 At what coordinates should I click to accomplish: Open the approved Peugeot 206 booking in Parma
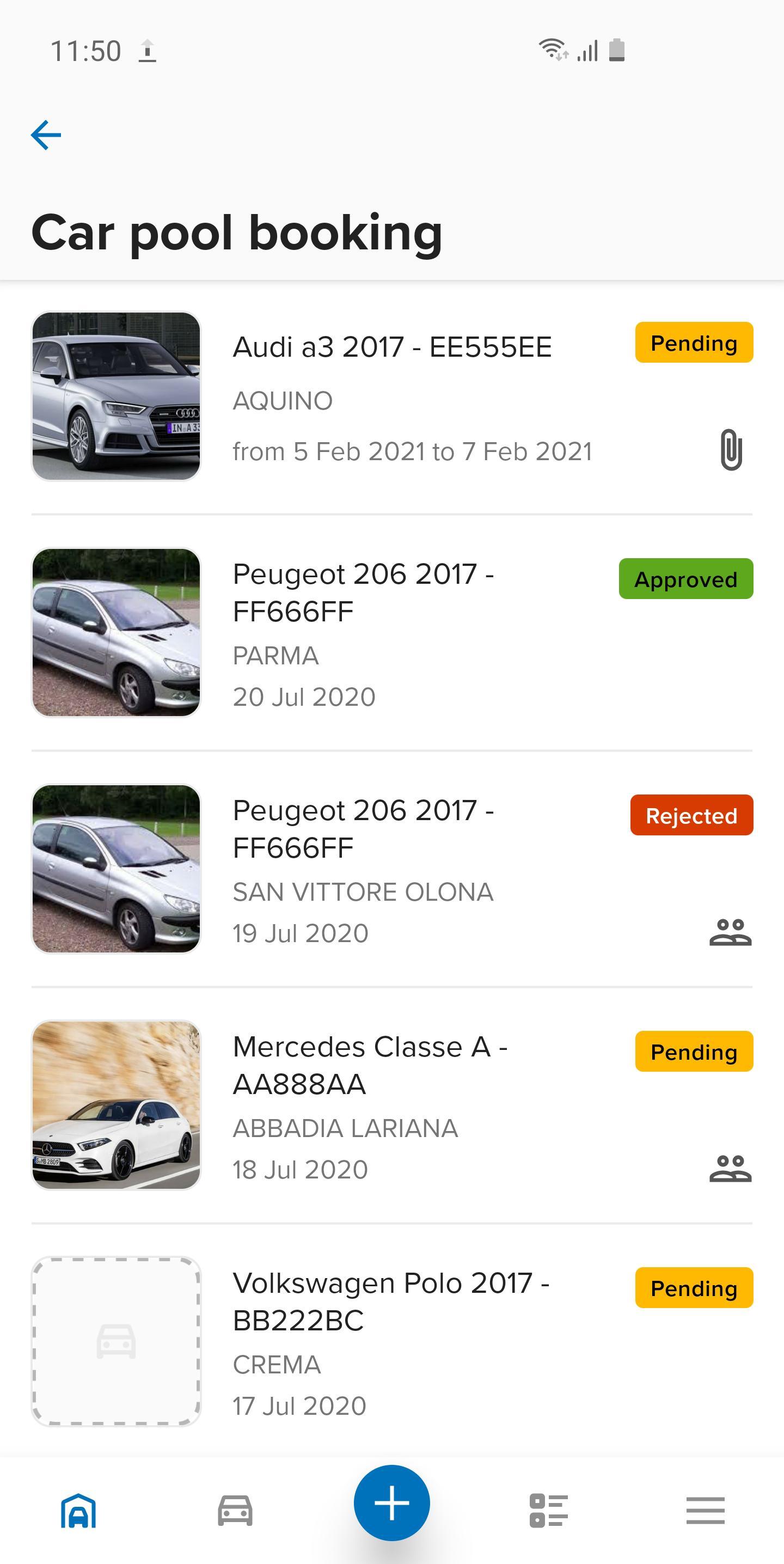[392, 633]
